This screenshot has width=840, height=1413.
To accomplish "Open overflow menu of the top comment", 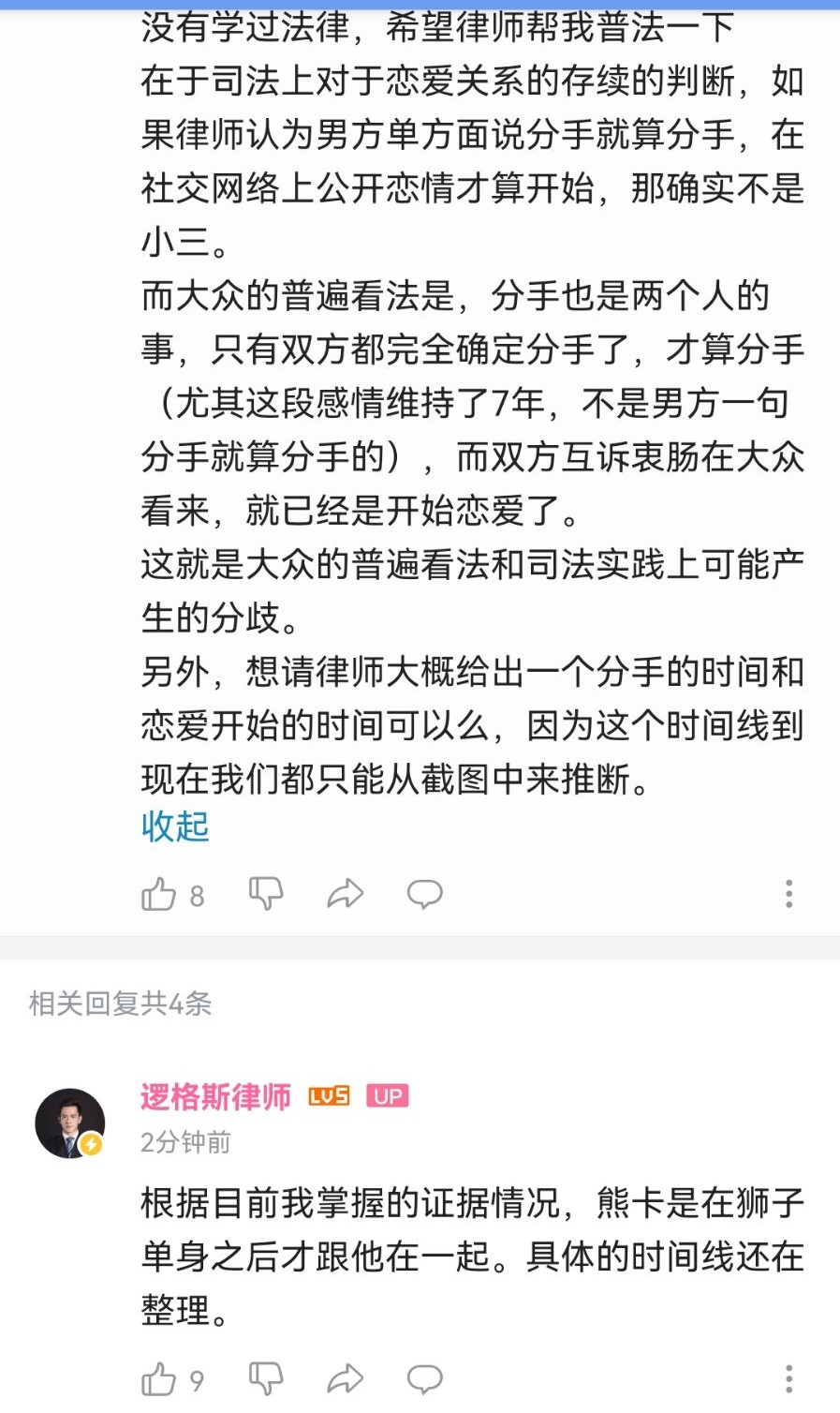I will tap(788, 894).
